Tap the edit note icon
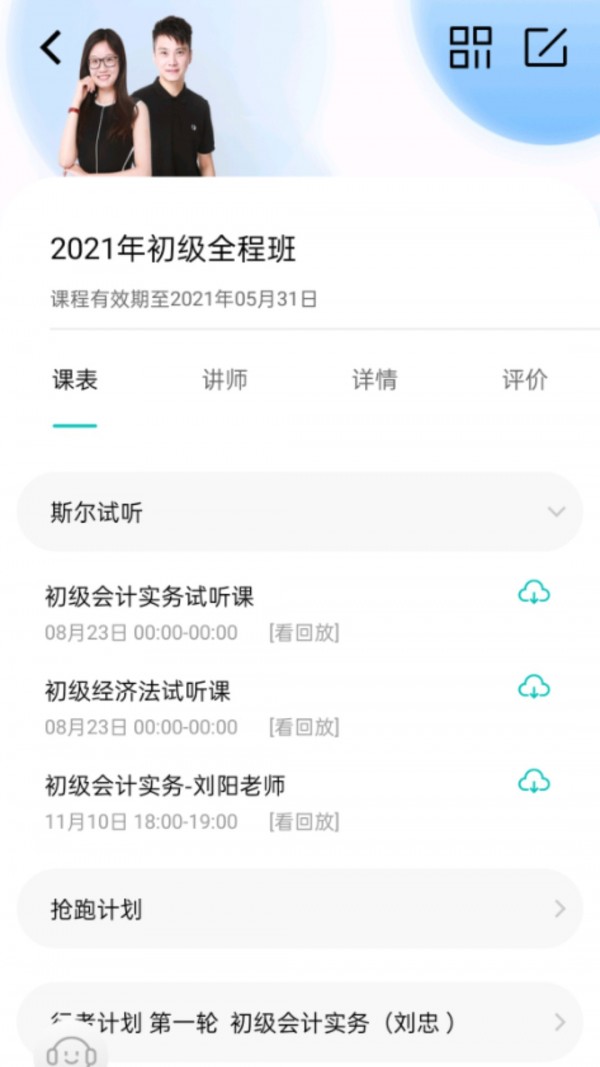600x1067 pixels. pos(546,47)
